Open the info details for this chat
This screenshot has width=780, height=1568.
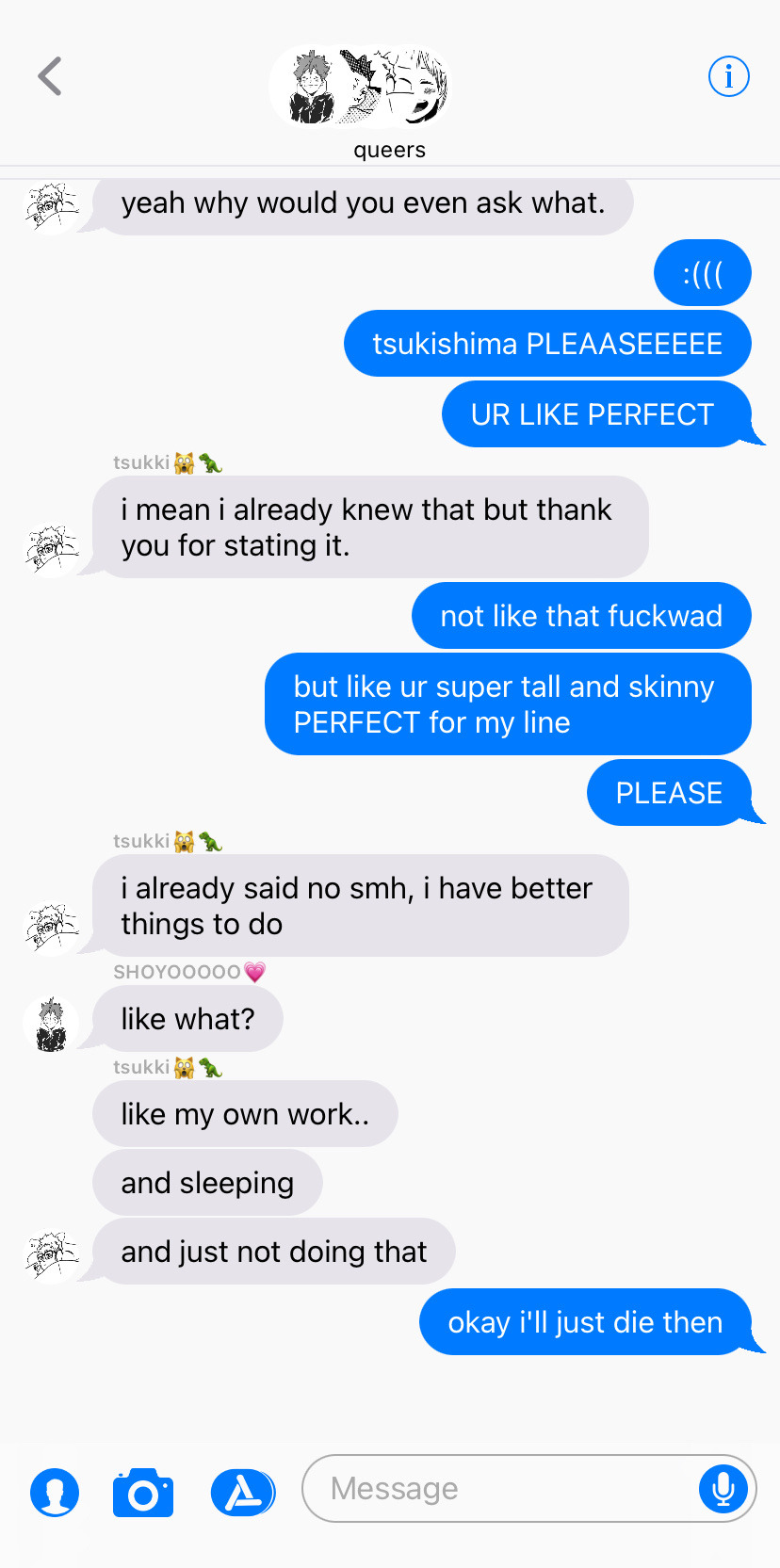tap(728, 76)
